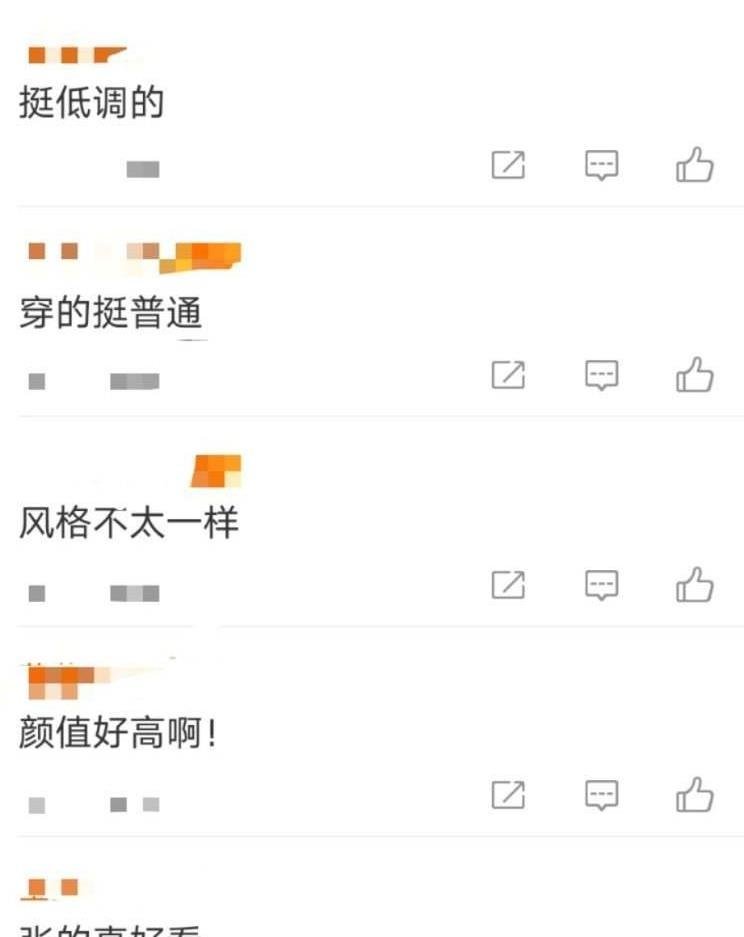
Task: Repost the comment 挺低调的
Action: pyautogui.click(x=508, y=165)
